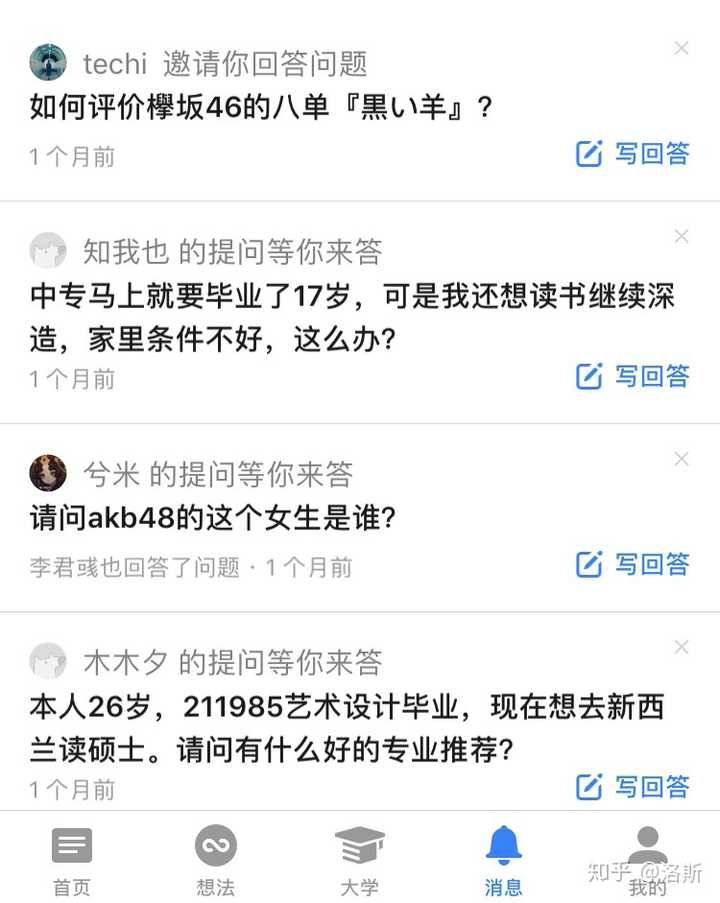
Task: Answer the akb48 女生是谁 question
Action: pos(633,564)
